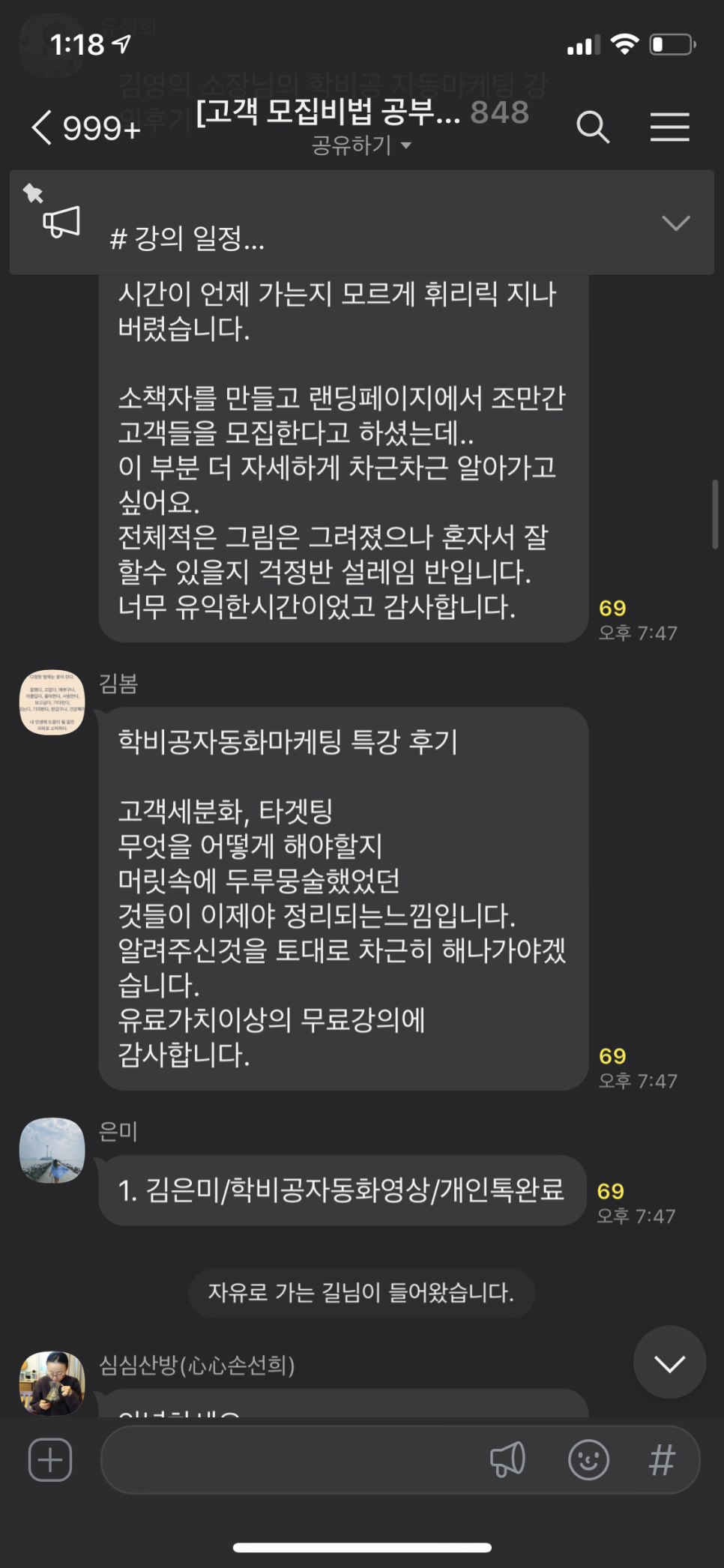Tap the megaphone icon in input bar
Image resolution: width=724 pixels, height=1568 pixels.
(507, 1459)
